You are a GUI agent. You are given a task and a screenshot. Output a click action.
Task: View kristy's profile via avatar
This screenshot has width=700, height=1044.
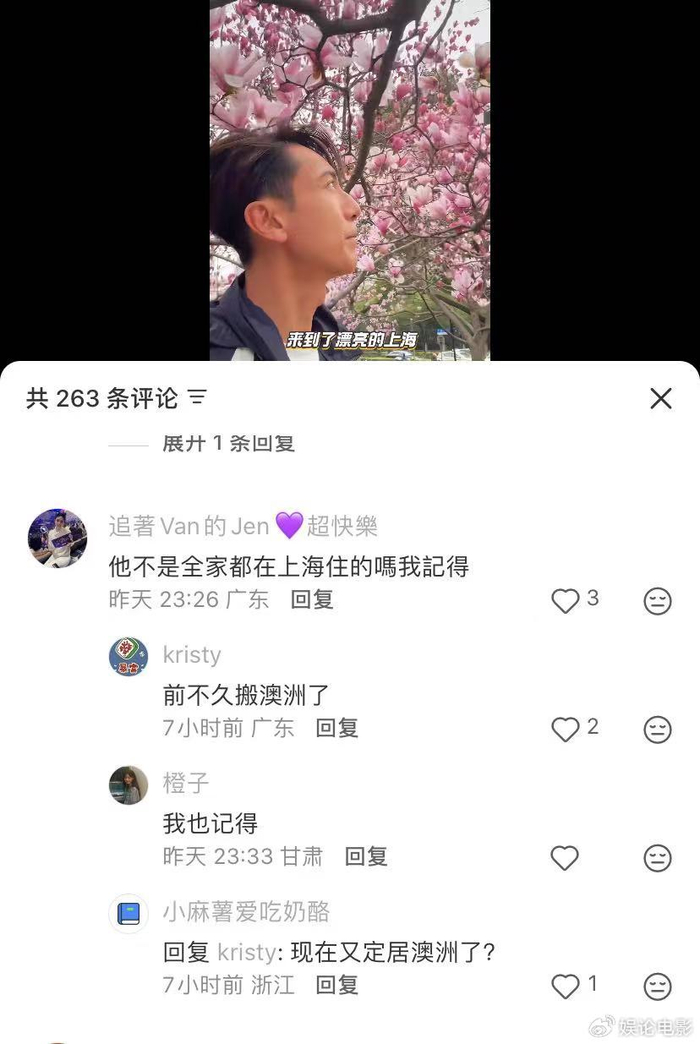click(128, 656)
